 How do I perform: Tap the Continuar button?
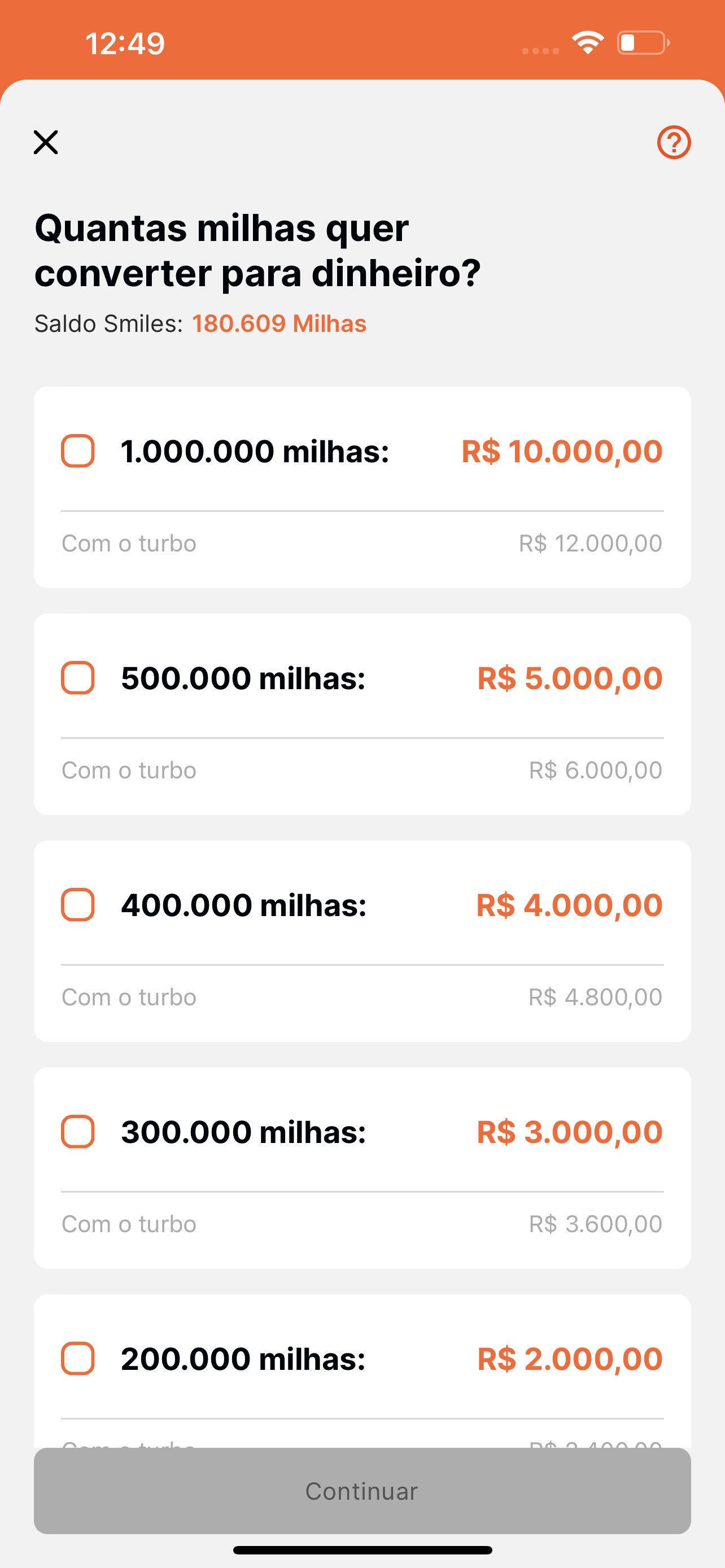click(x=362, y=1491)
